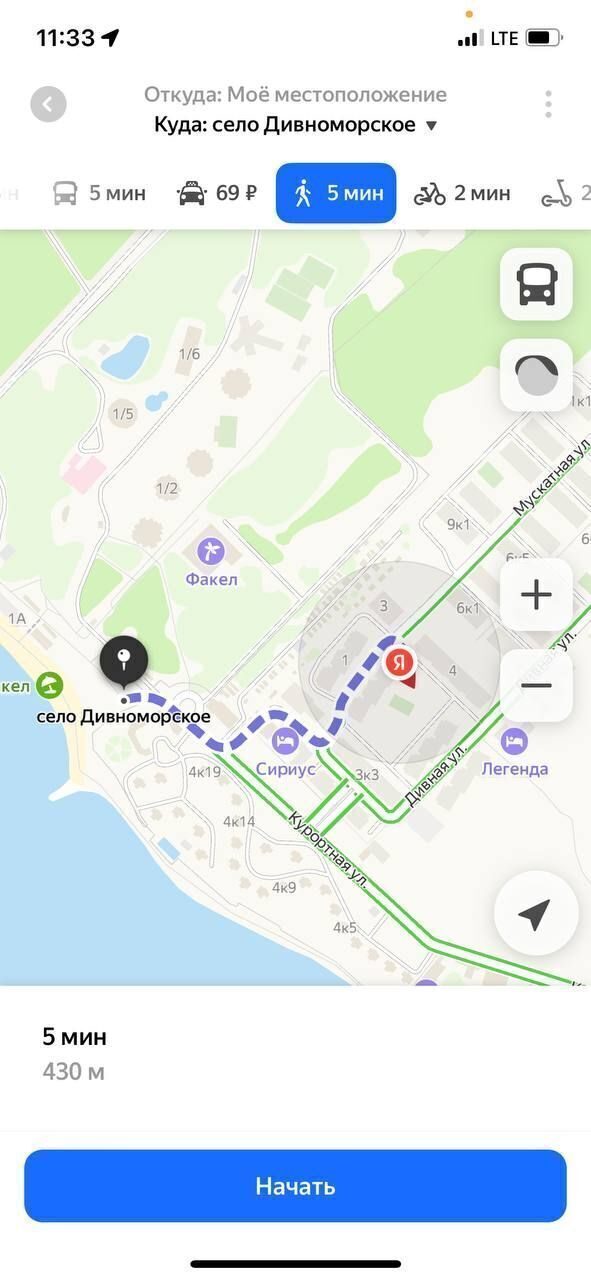Switch to the scooter route tab
The height and width of the screenshot is (1280, 591).
tap(565, 193)
